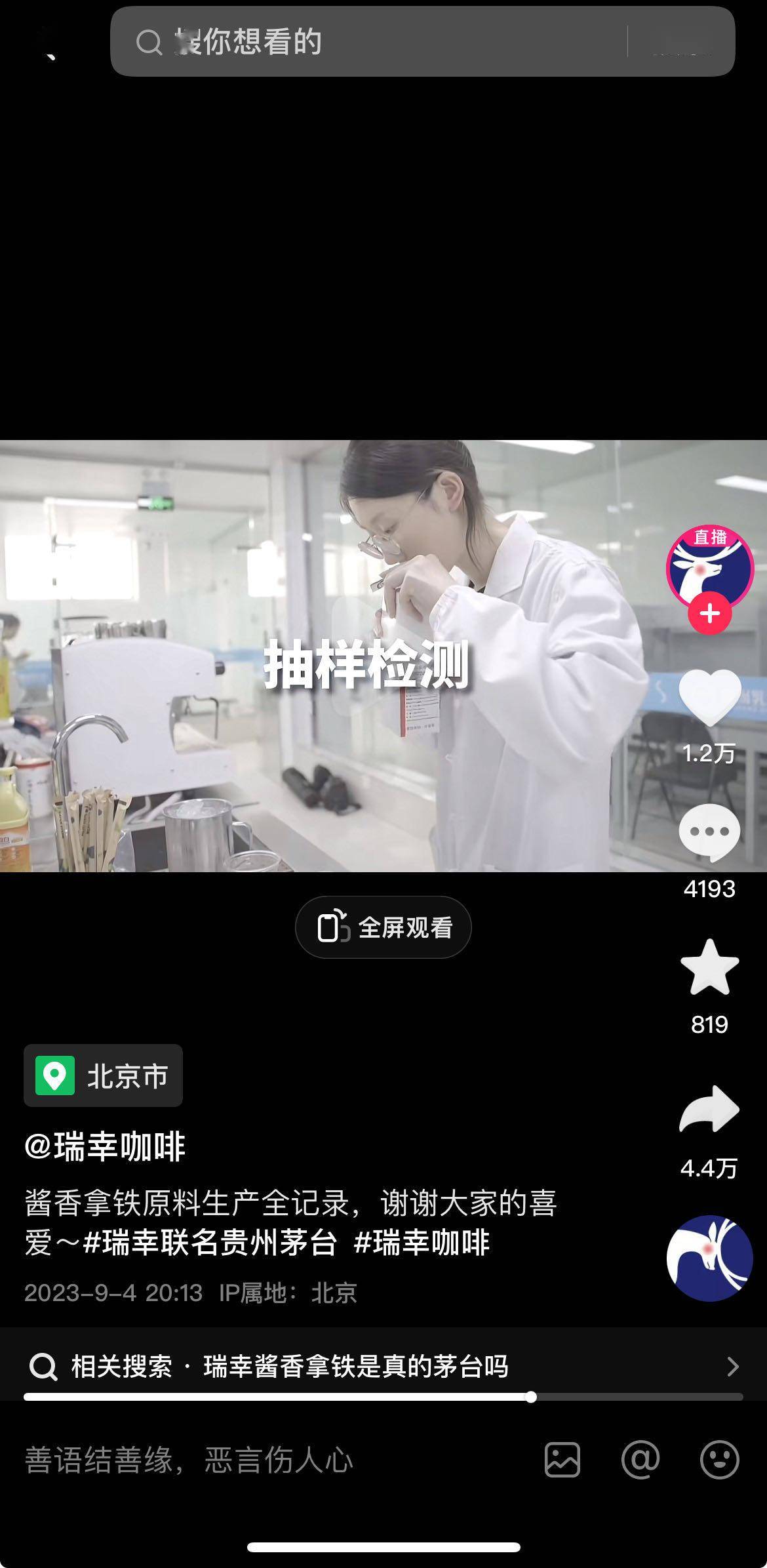
Task: Open the emoji picker
Action: coord(720,1460)
